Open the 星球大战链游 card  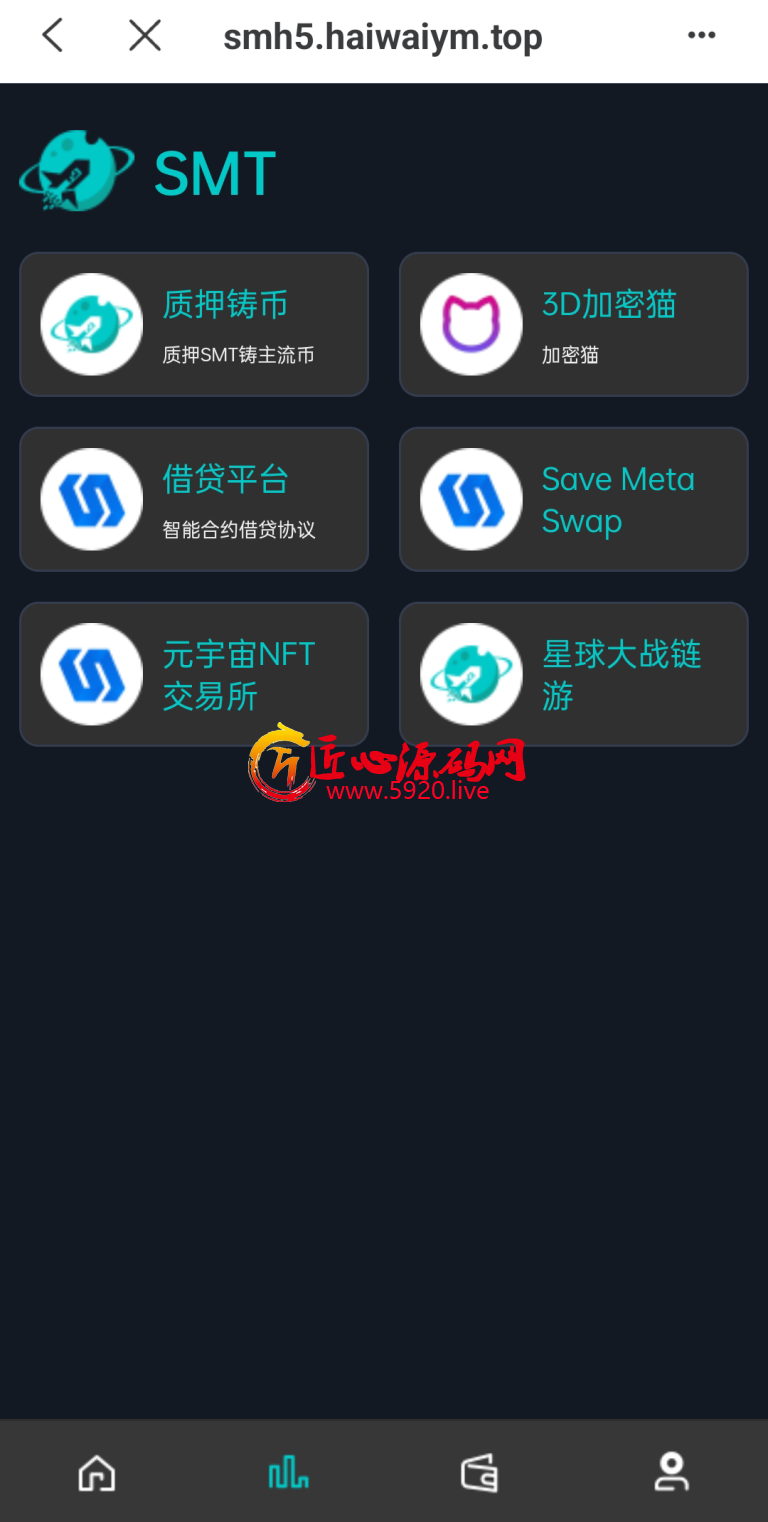click(x=574, y=674)
